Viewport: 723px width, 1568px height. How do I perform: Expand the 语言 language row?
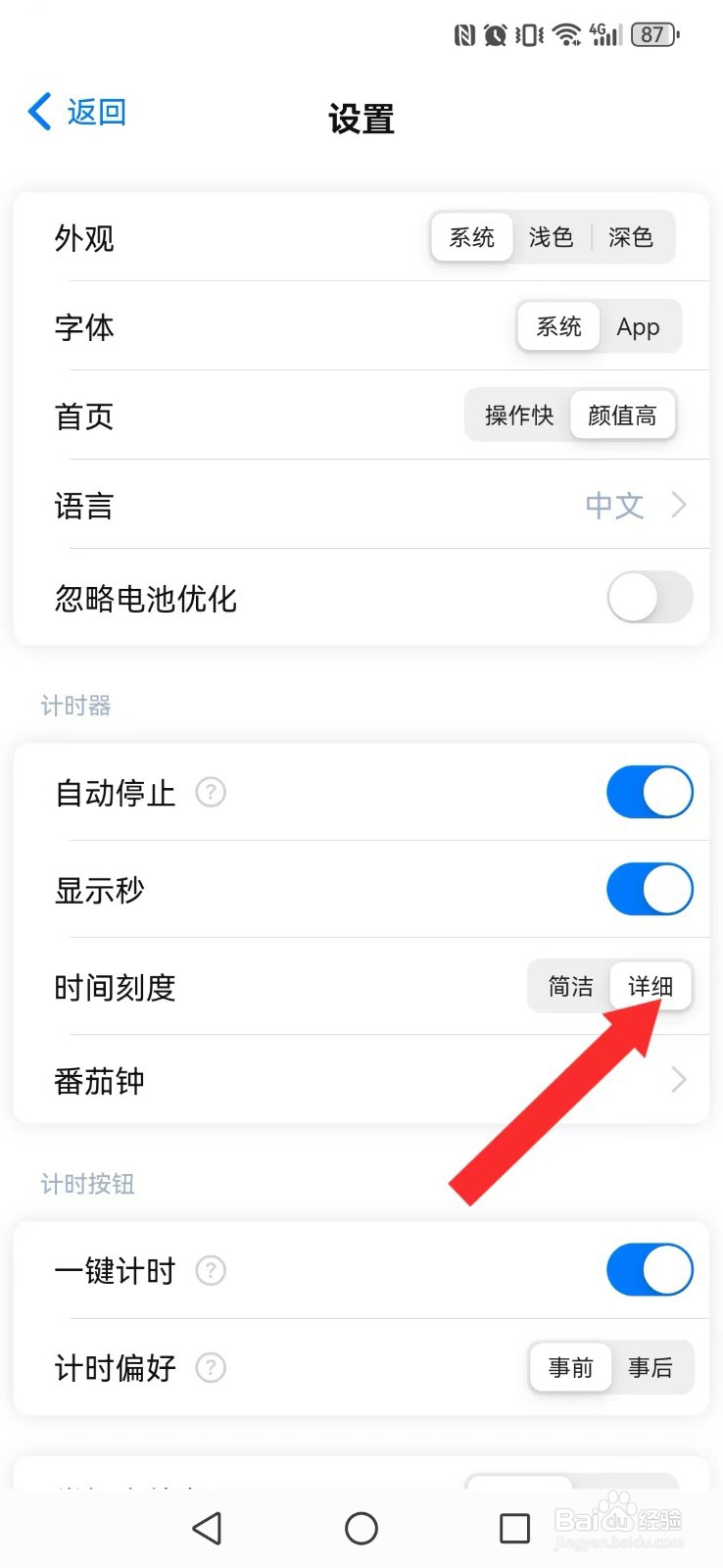676,506
